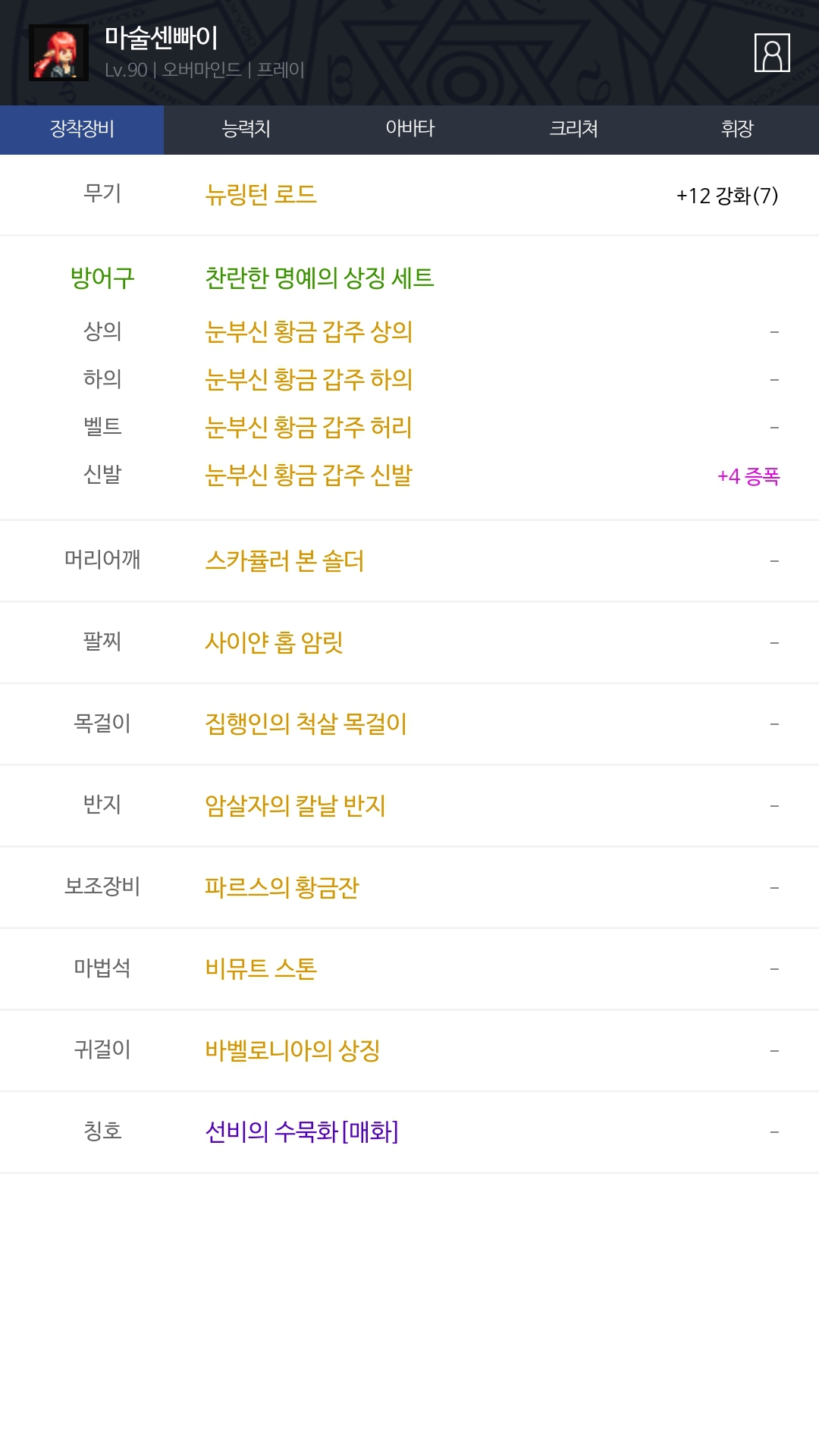Open bracelet item 사이얀 홉 암릿
The width and height of the screenshot is (819, 1456).
coord(274,642)
